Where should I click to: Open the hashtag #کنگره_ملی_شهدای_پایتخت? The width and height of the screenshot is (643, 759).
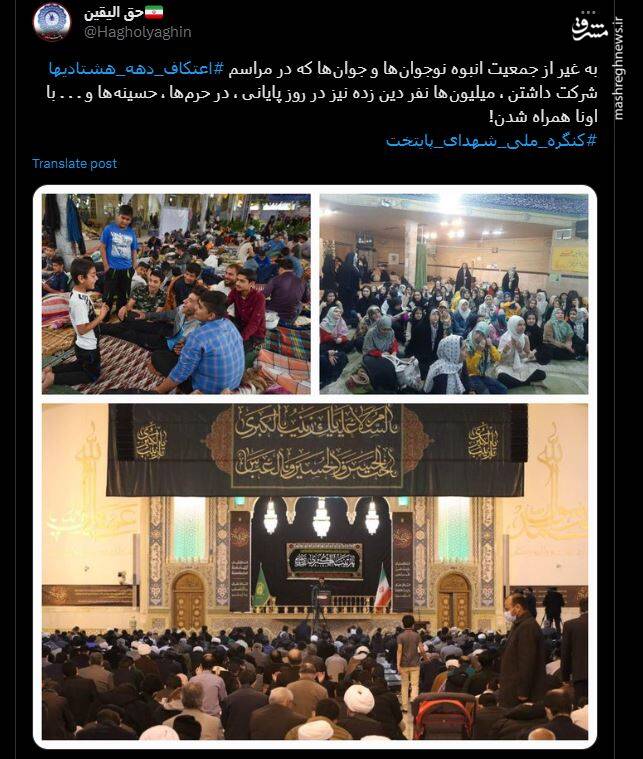point(491,140)
